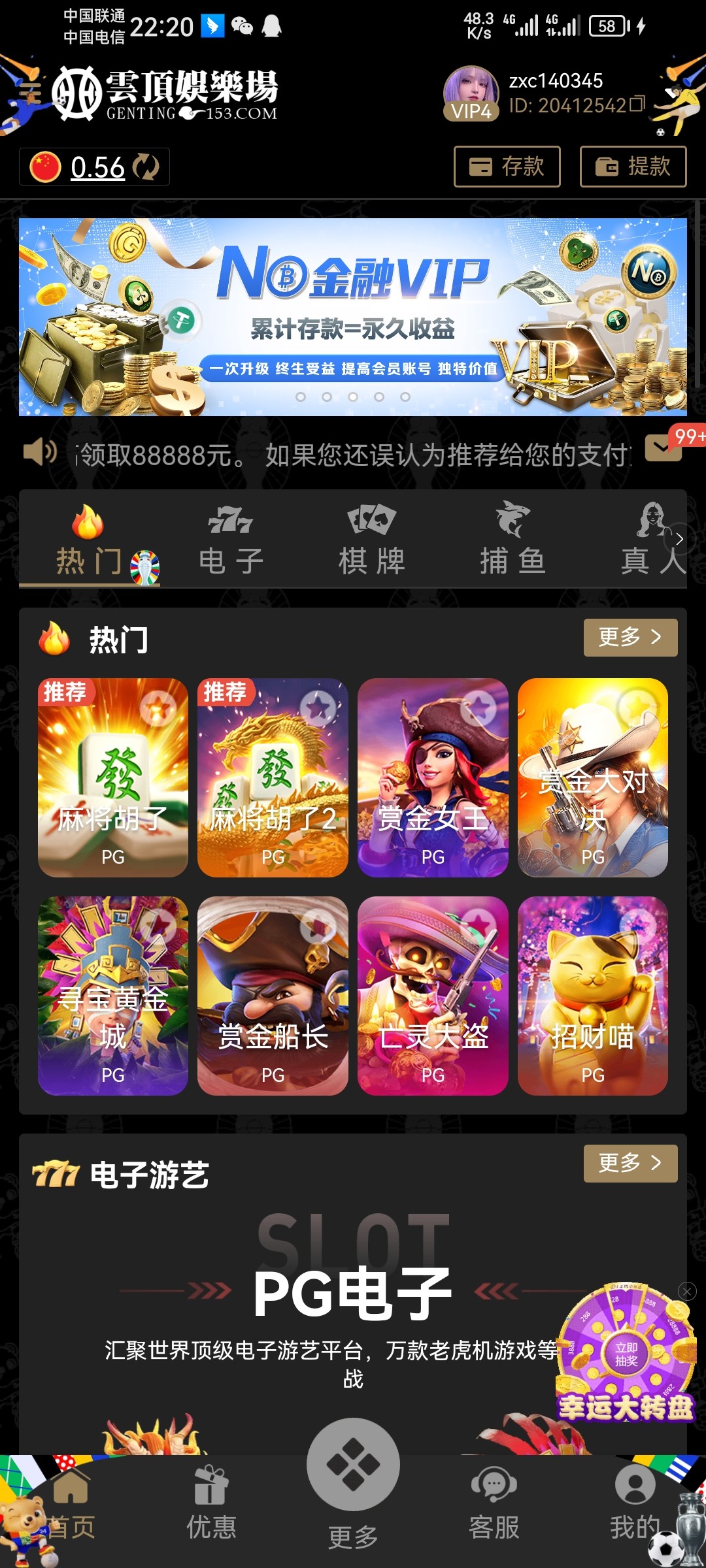The image size is (706, 1568).
Task: Refresh the 0.56 balance amount
Action: (146, 167)
